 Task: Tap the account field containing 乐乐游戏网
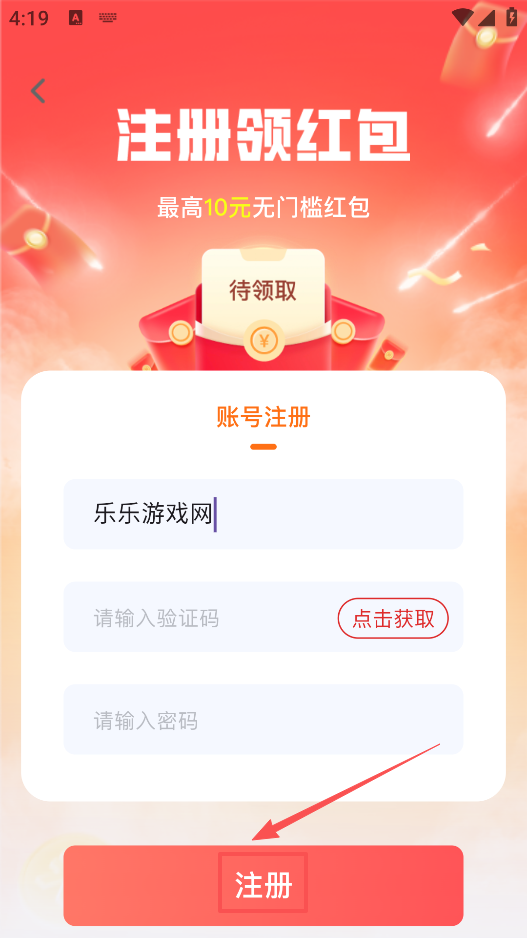[x=263, y=514]
